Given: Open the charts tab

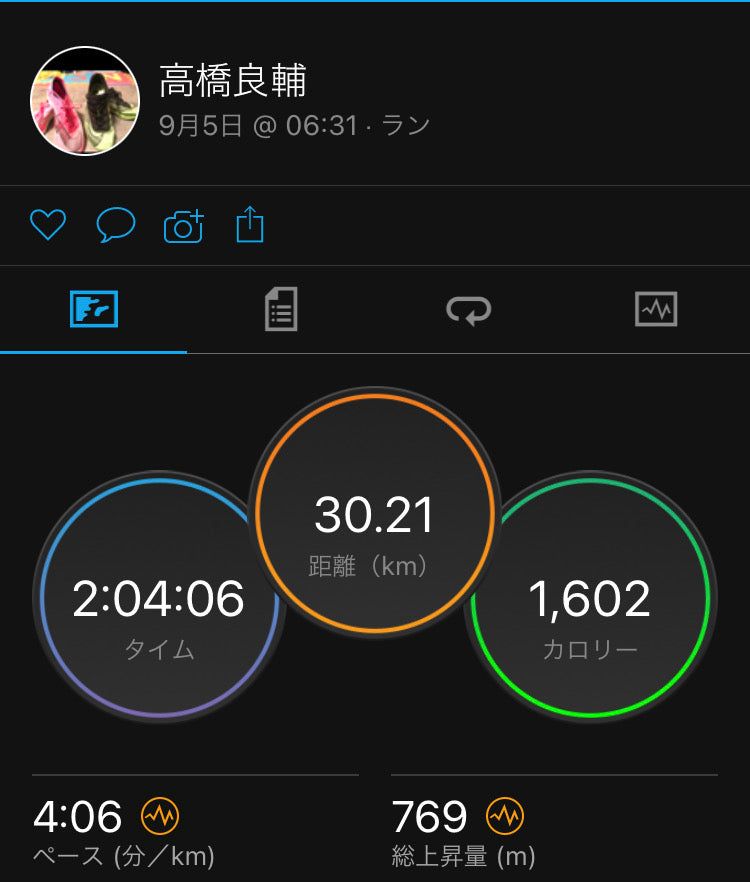Looking at the screenshot, I should (x=656, y=309).
